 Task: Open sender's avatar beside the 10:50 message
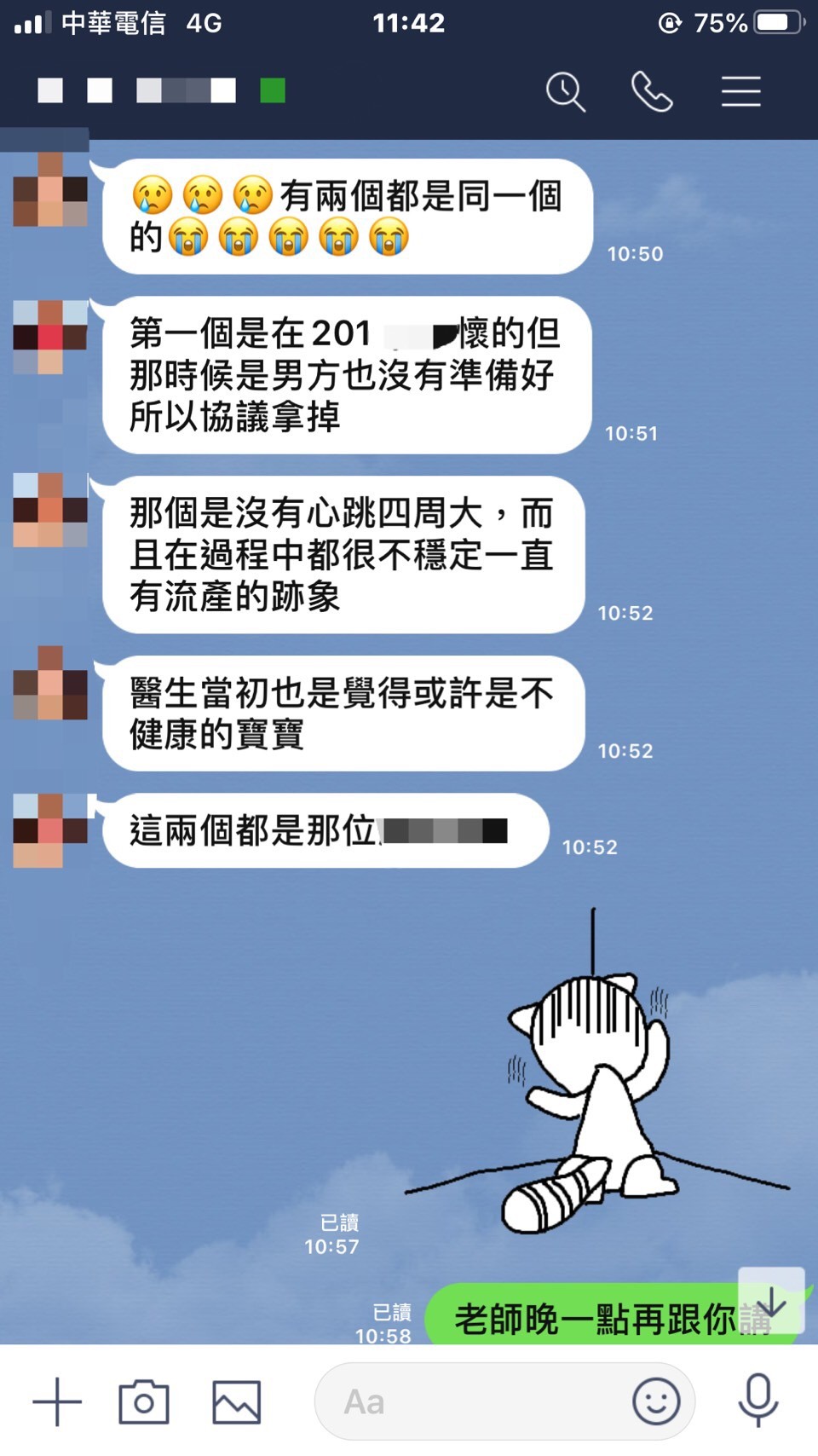pos(50,189)
